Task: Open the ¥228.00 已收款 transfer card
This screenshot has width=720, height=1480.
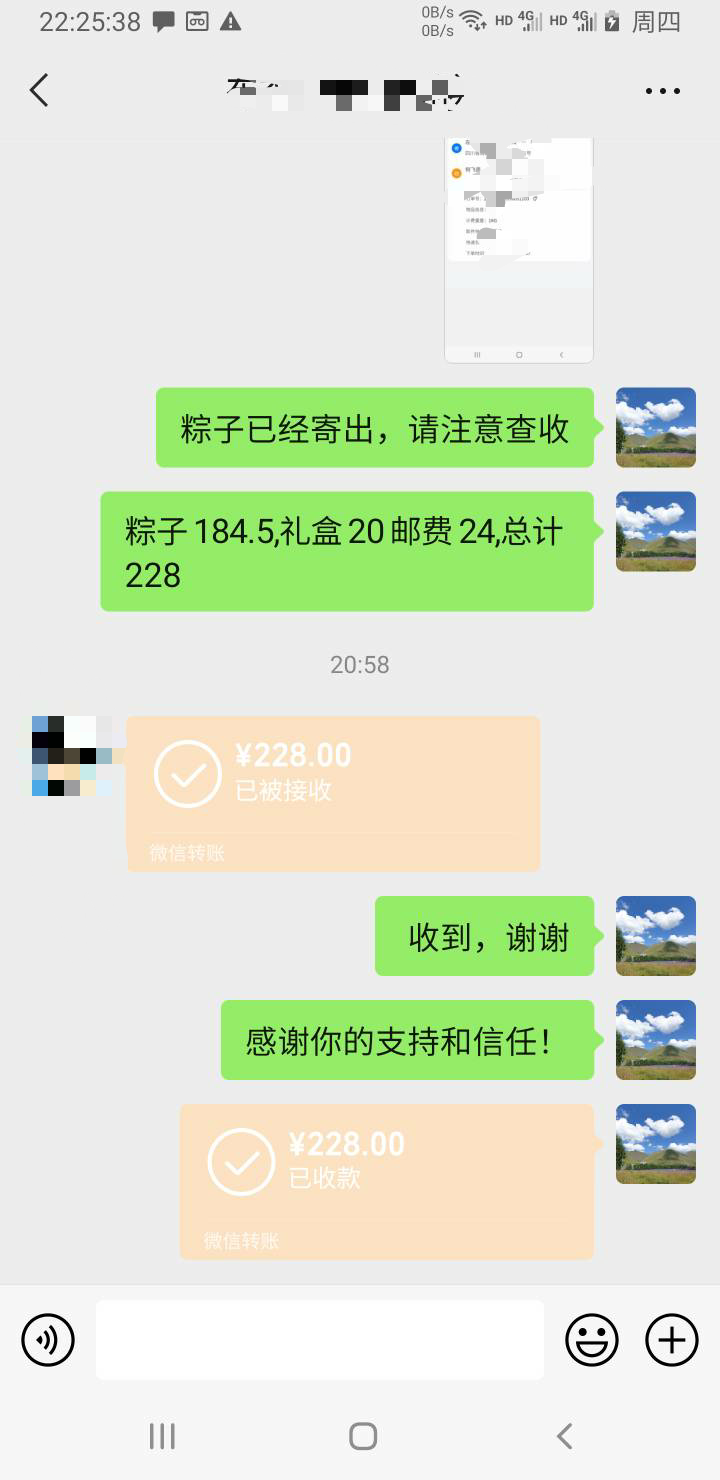Action: click(387, 1181)
